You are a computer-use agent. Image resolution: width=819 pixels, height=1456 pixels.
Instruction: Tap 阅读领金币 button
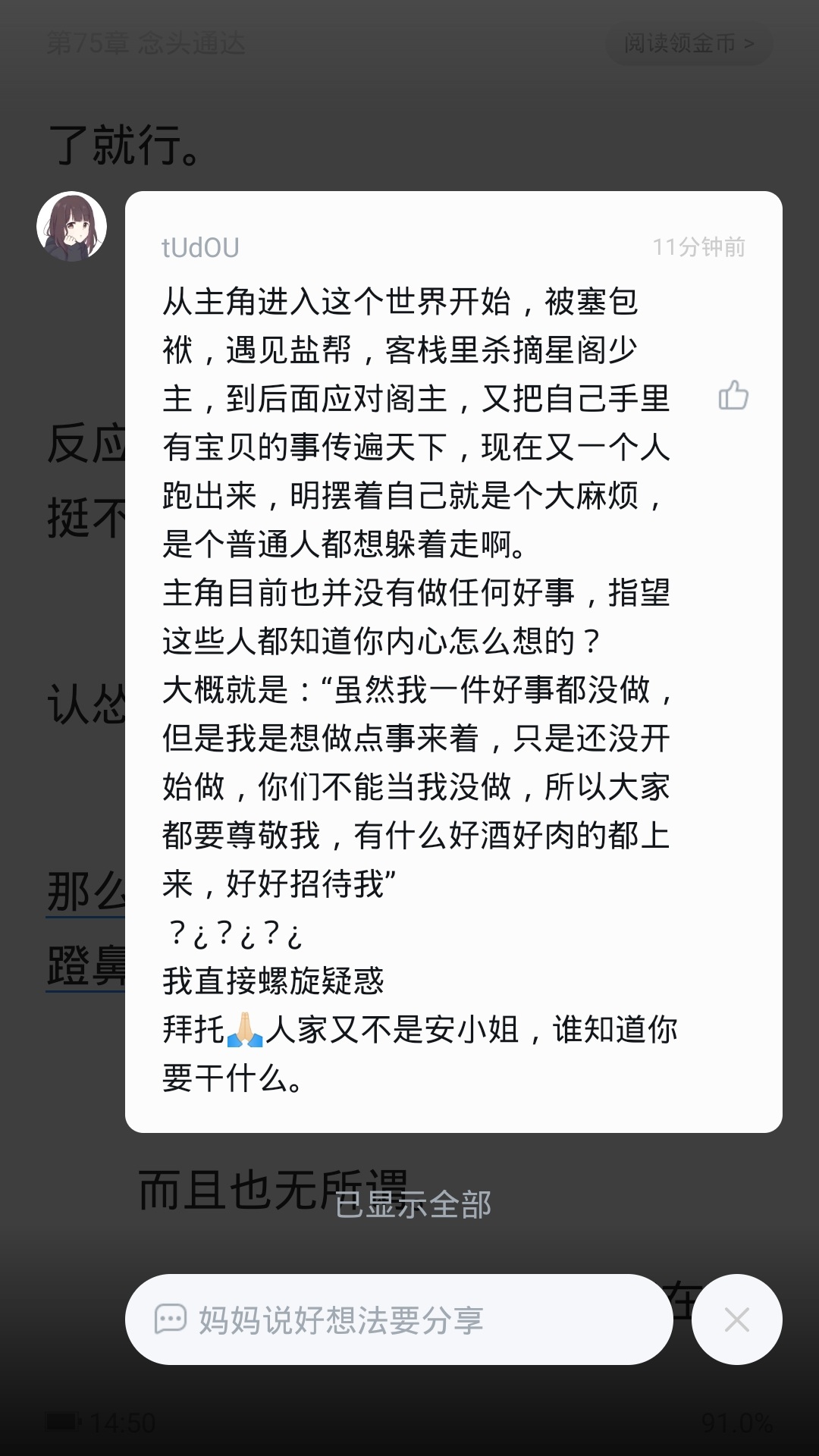point(689,44)
